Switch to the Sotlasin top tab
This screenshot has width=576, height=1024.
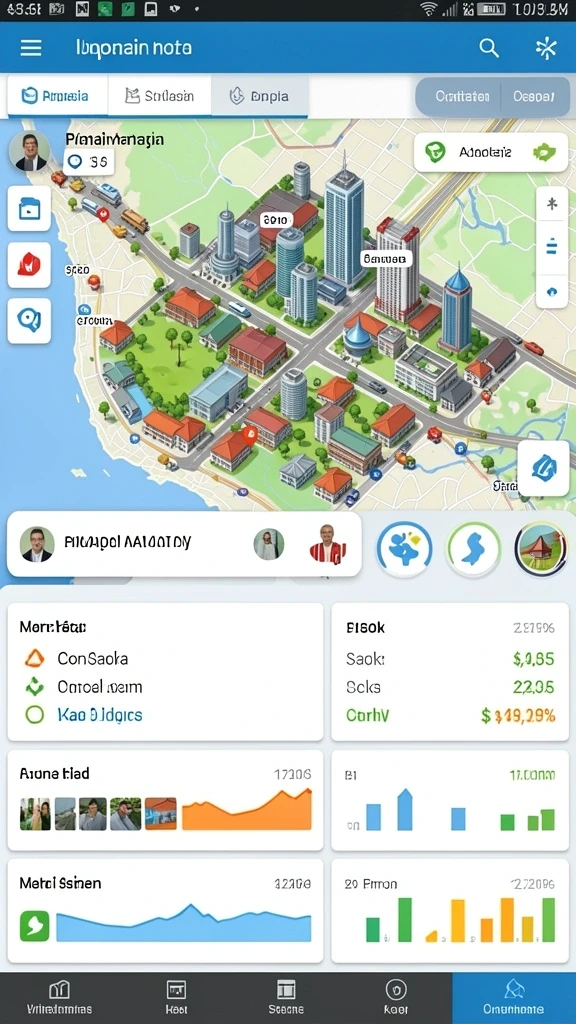(159, 96)
